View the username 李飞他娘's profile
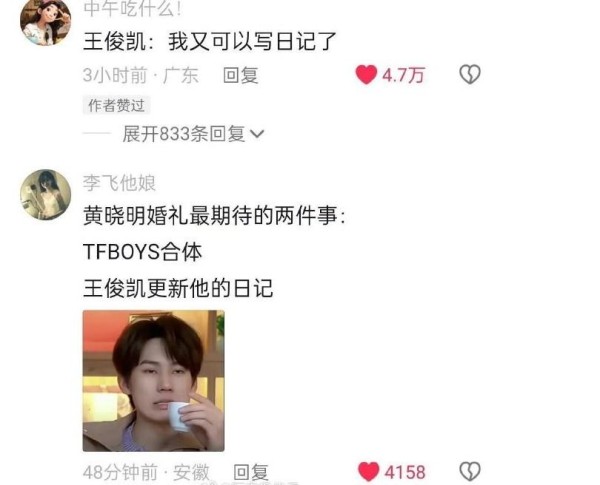This screenshot has height=485, width=600. 119,183
